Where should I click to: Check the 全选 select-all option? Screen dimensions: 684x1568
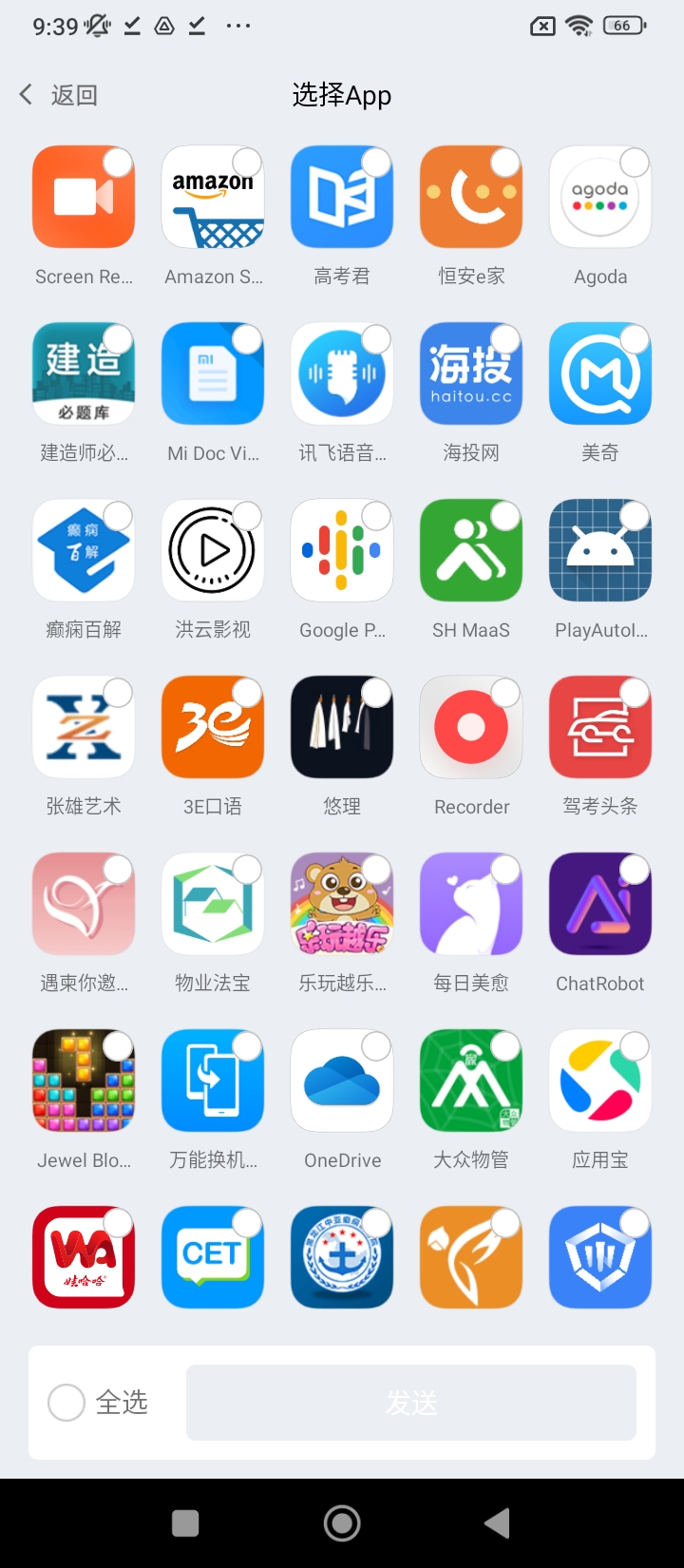tap(67, 1403)
